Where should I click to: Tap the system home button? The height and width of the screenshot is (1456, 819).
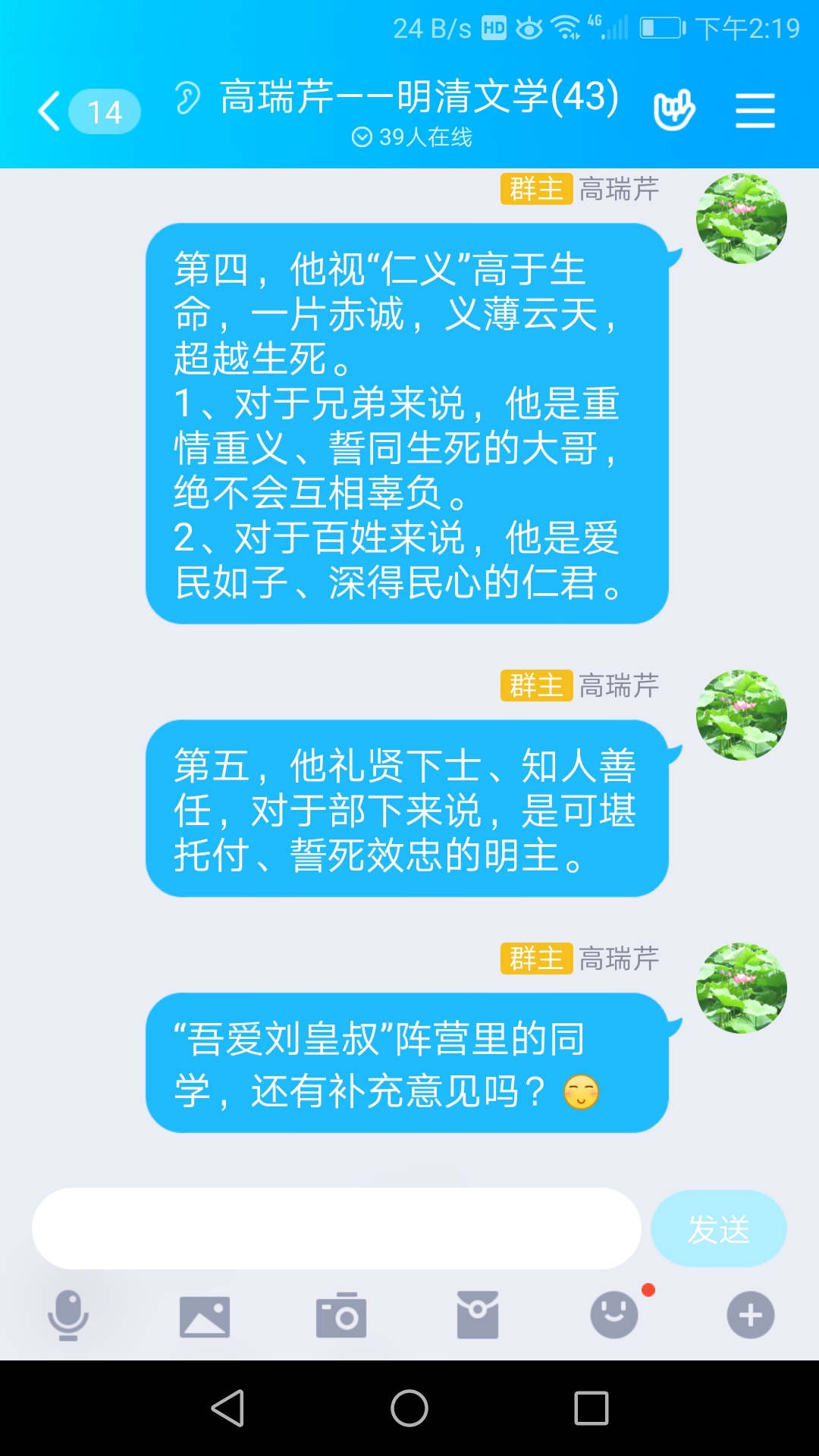(x=409, y=1408)
